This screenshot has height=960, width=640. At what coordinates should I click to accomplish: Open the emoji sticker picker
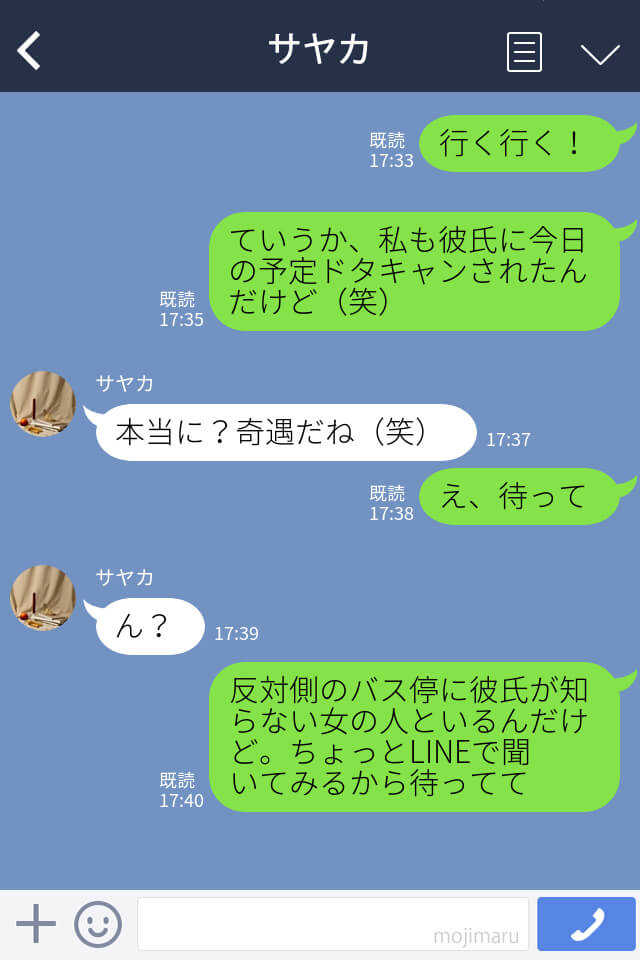[98, 924]
